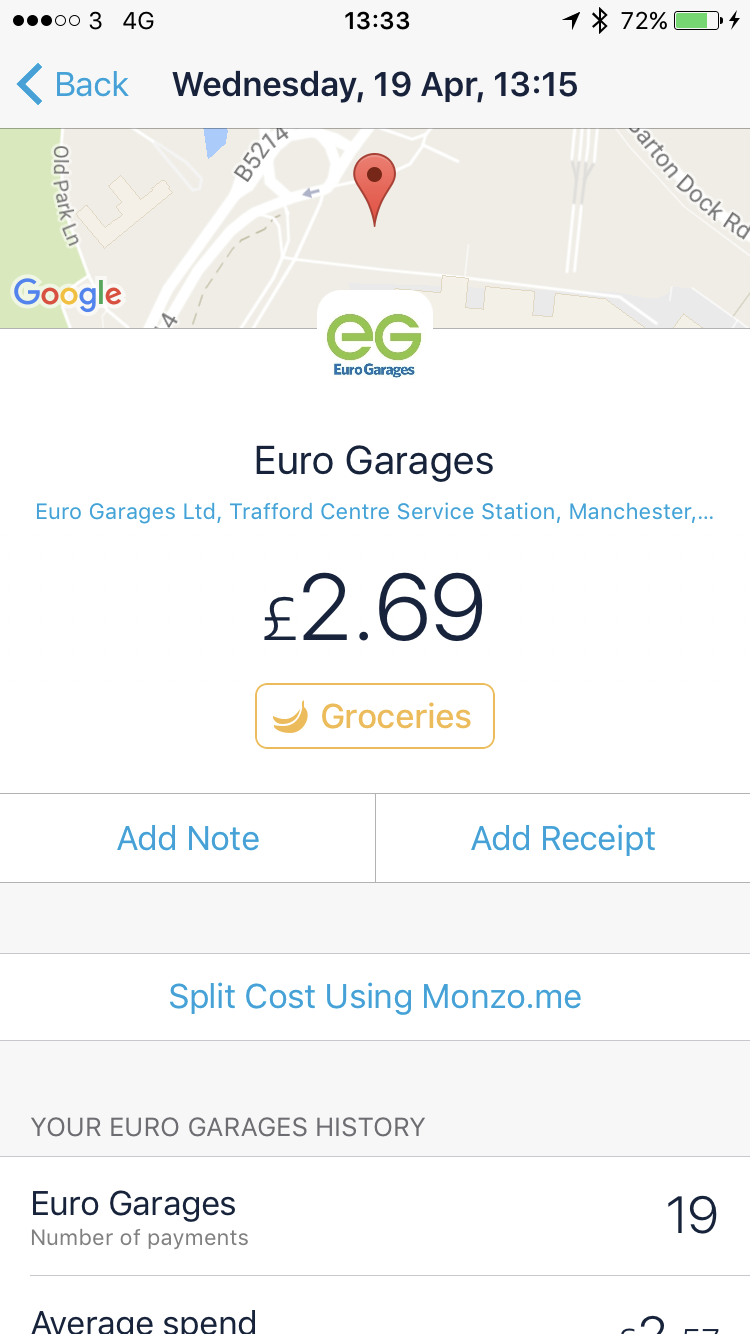Change the Groceries category chip
Image resolution: width=750 pixels, height=1334 pixels.
point(375,716)
